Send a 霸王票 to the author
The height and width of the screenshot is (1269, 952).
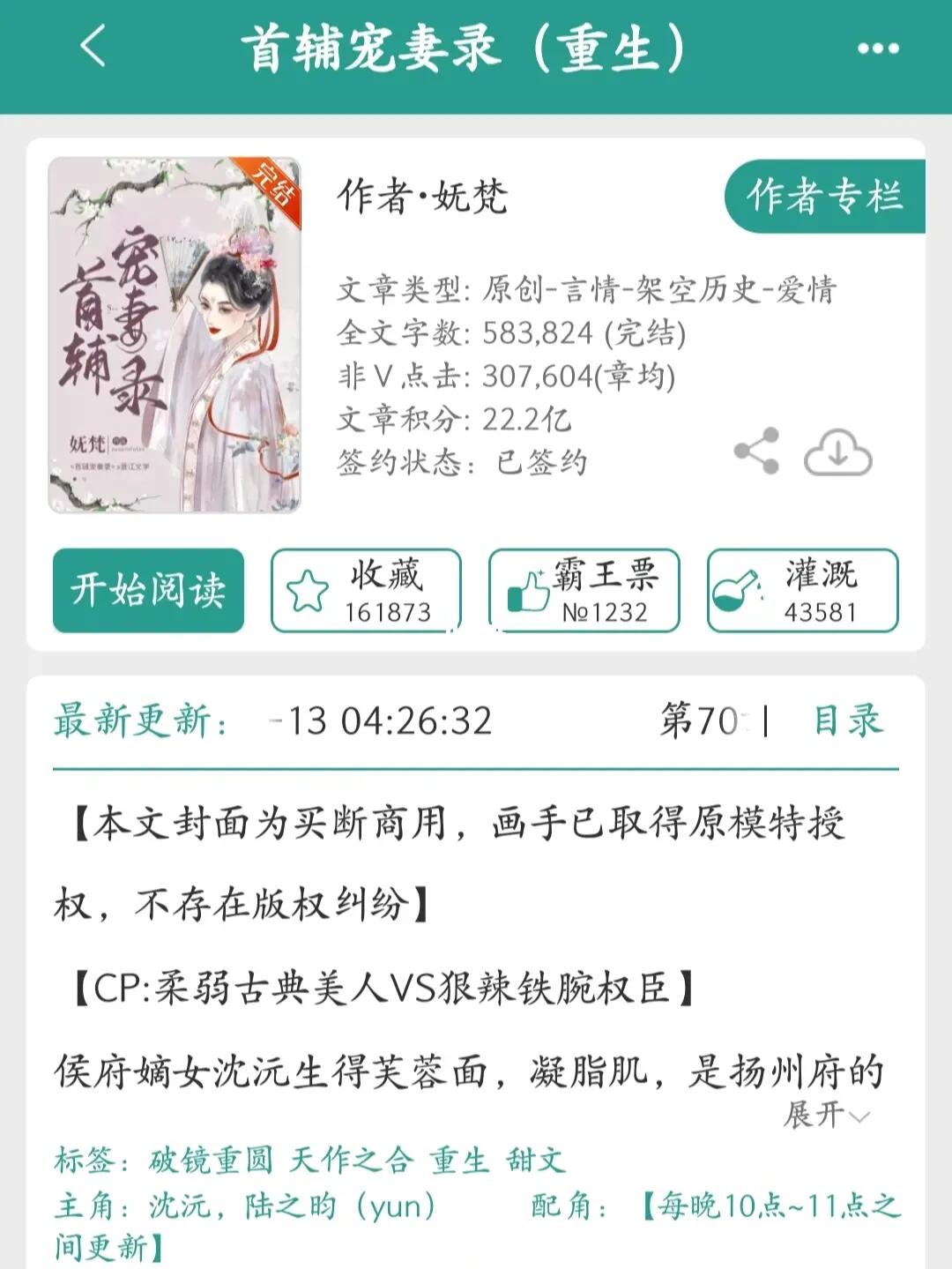click(x=584, y=590)
